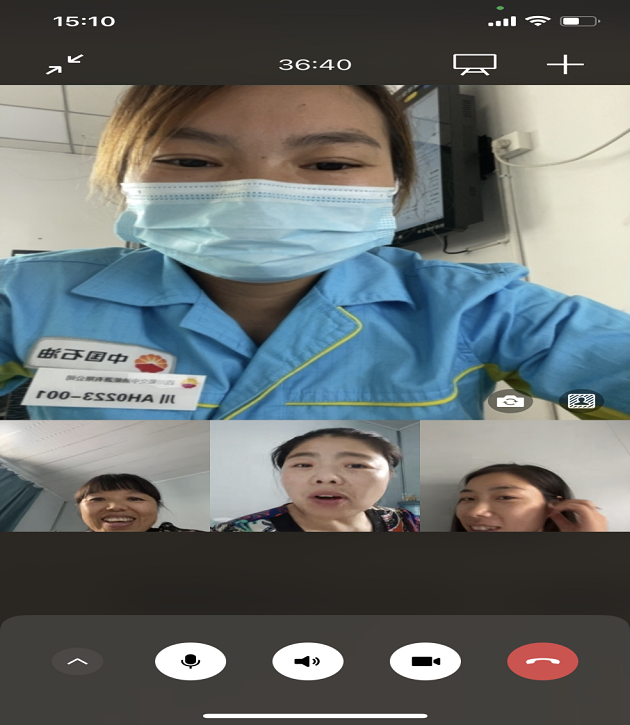Toggle the speaker output
The height and width of the screenshot is (725, 630).
click(308, 661)
